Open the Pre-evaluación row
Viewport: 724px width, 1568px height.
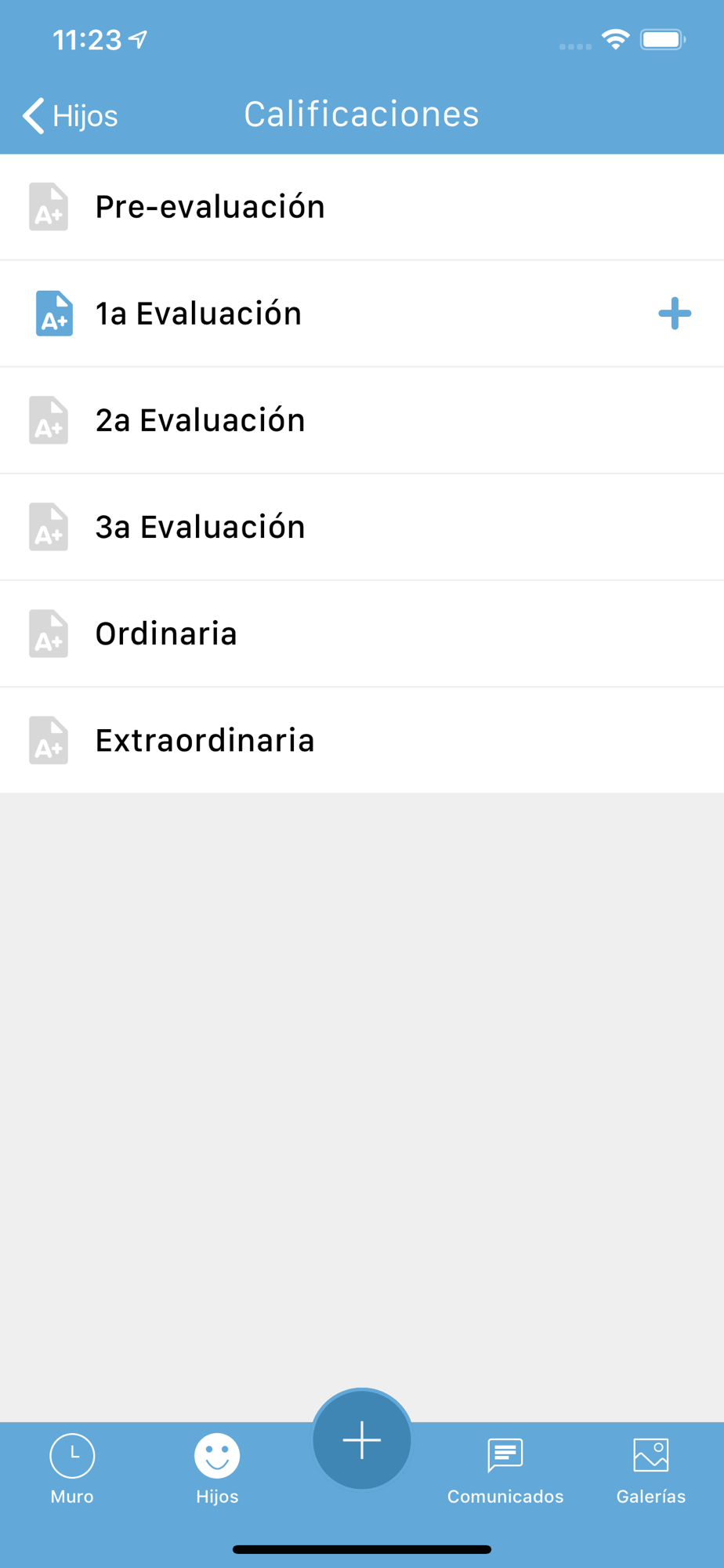click(x=209, y=207)
